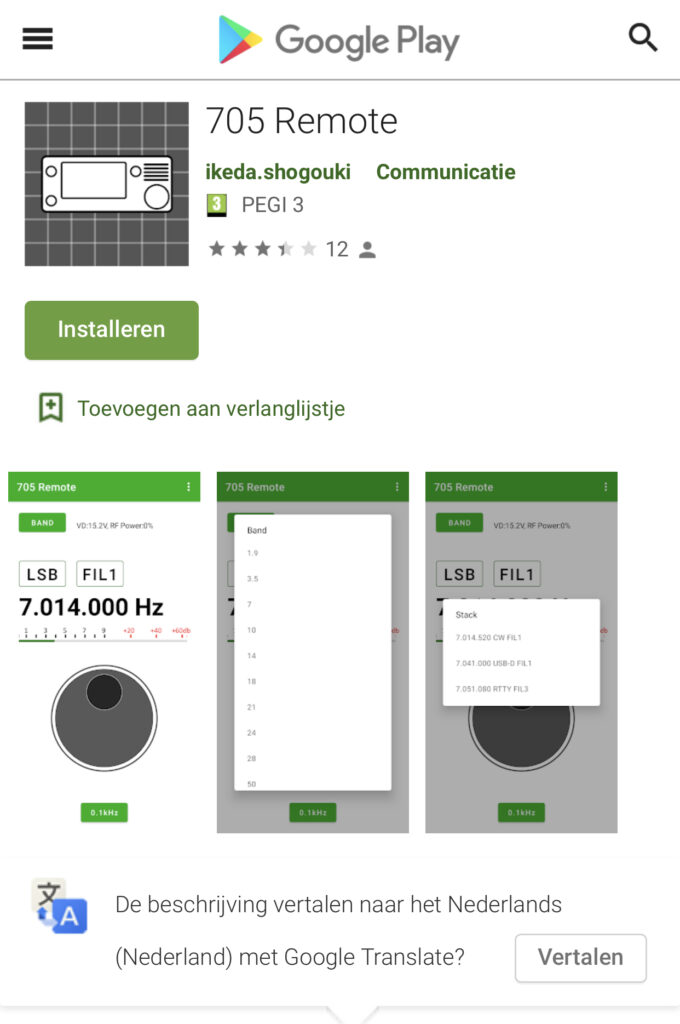Install the 705 Remote app
This screenshot has height=1024, width=680.
click(x=111, y=330)
